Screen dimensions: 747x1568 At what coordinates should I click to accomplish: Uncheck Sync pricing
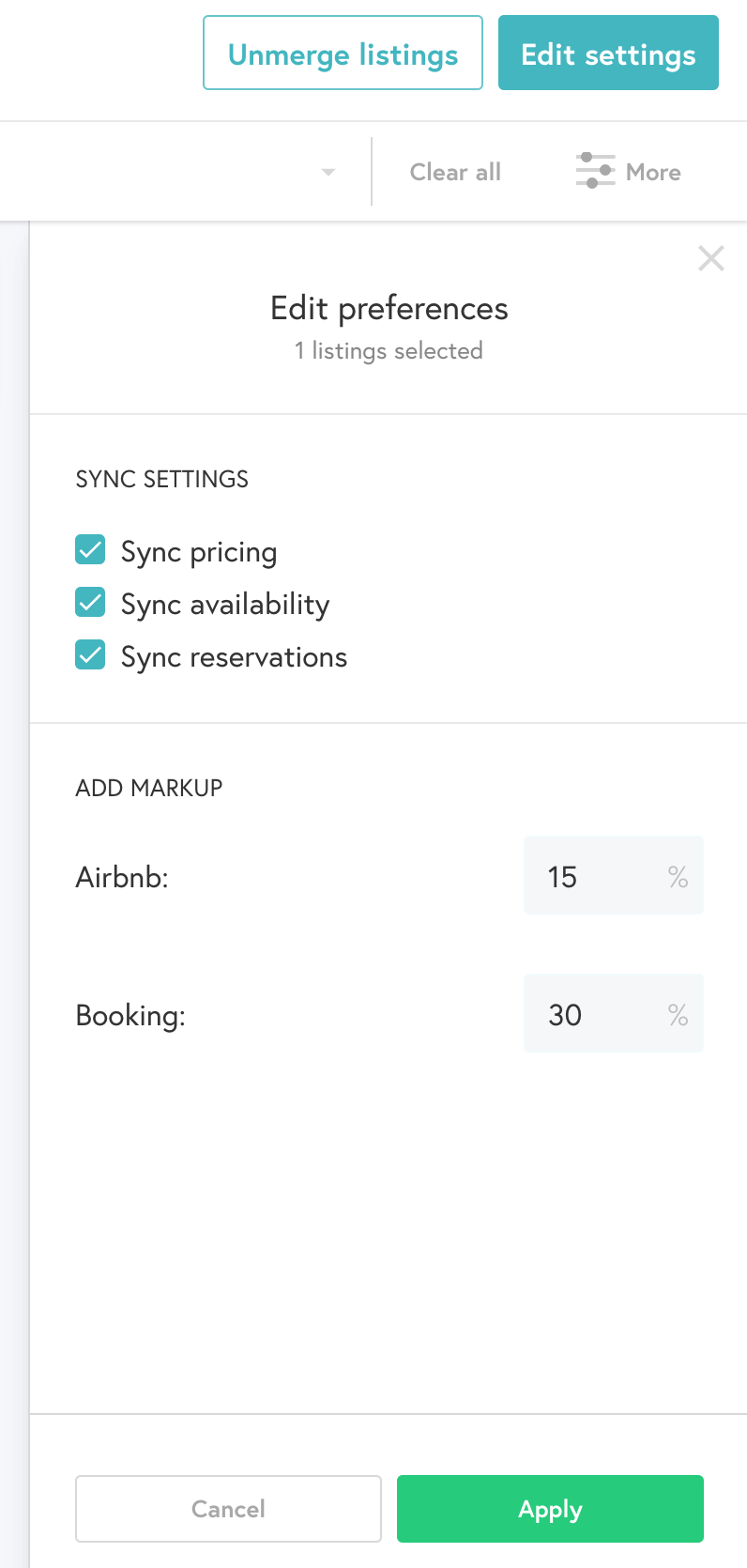pyautogui.click(x=90, y=550)
